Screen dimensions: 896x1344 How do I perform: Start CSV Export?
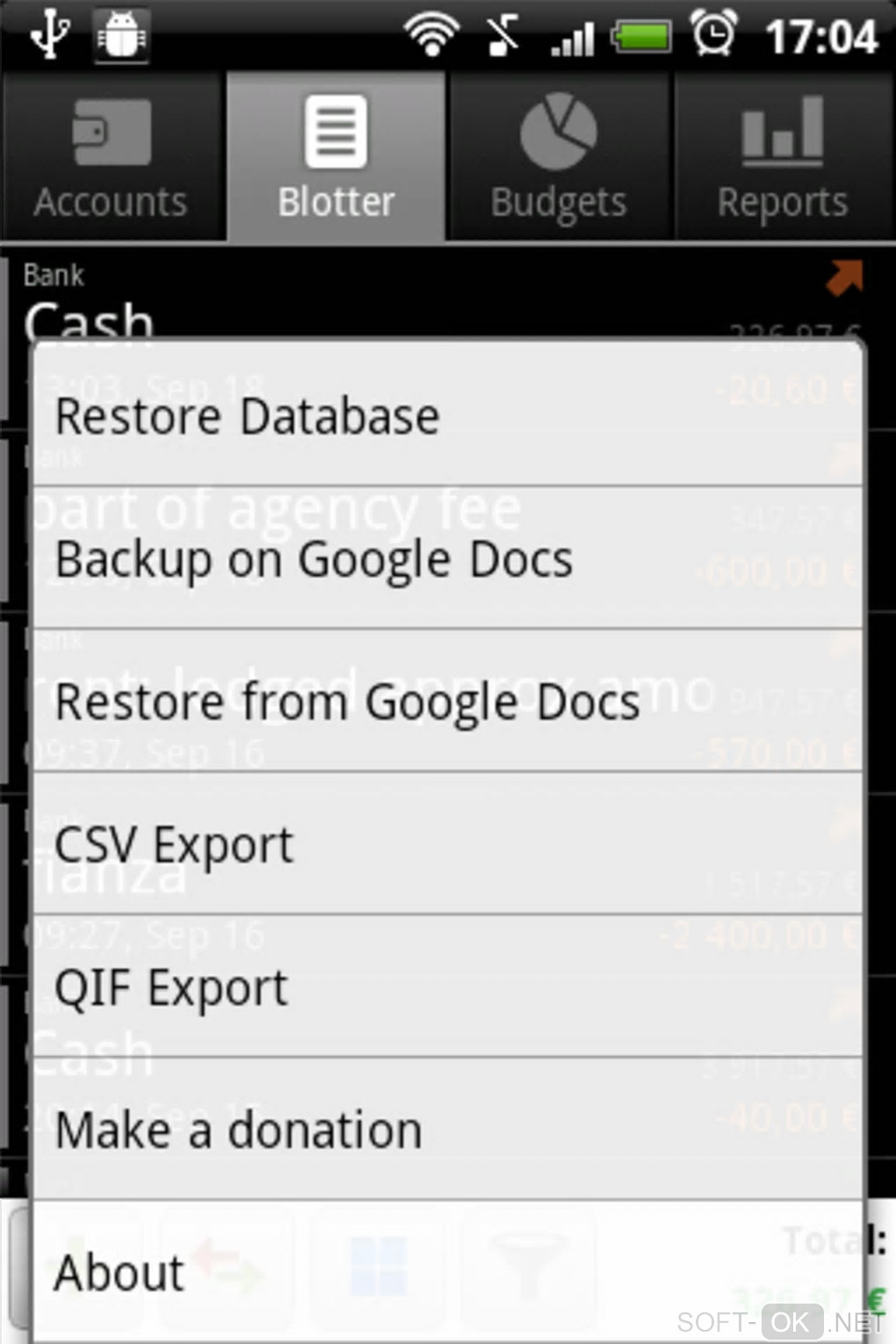tap(448, 844)
